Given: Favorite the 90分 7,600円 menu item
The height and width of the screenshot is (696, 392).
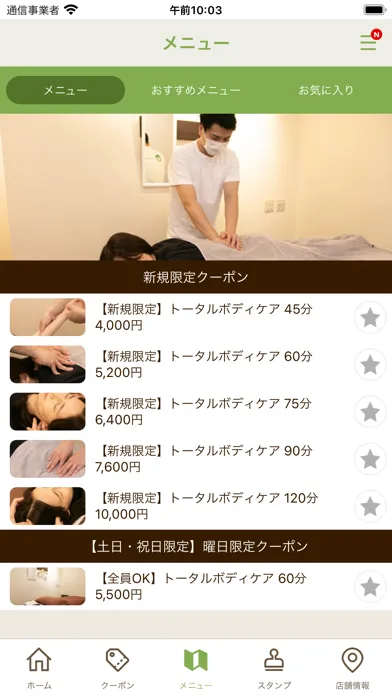Looking at the screenshot, I should [x=370, y=459].
